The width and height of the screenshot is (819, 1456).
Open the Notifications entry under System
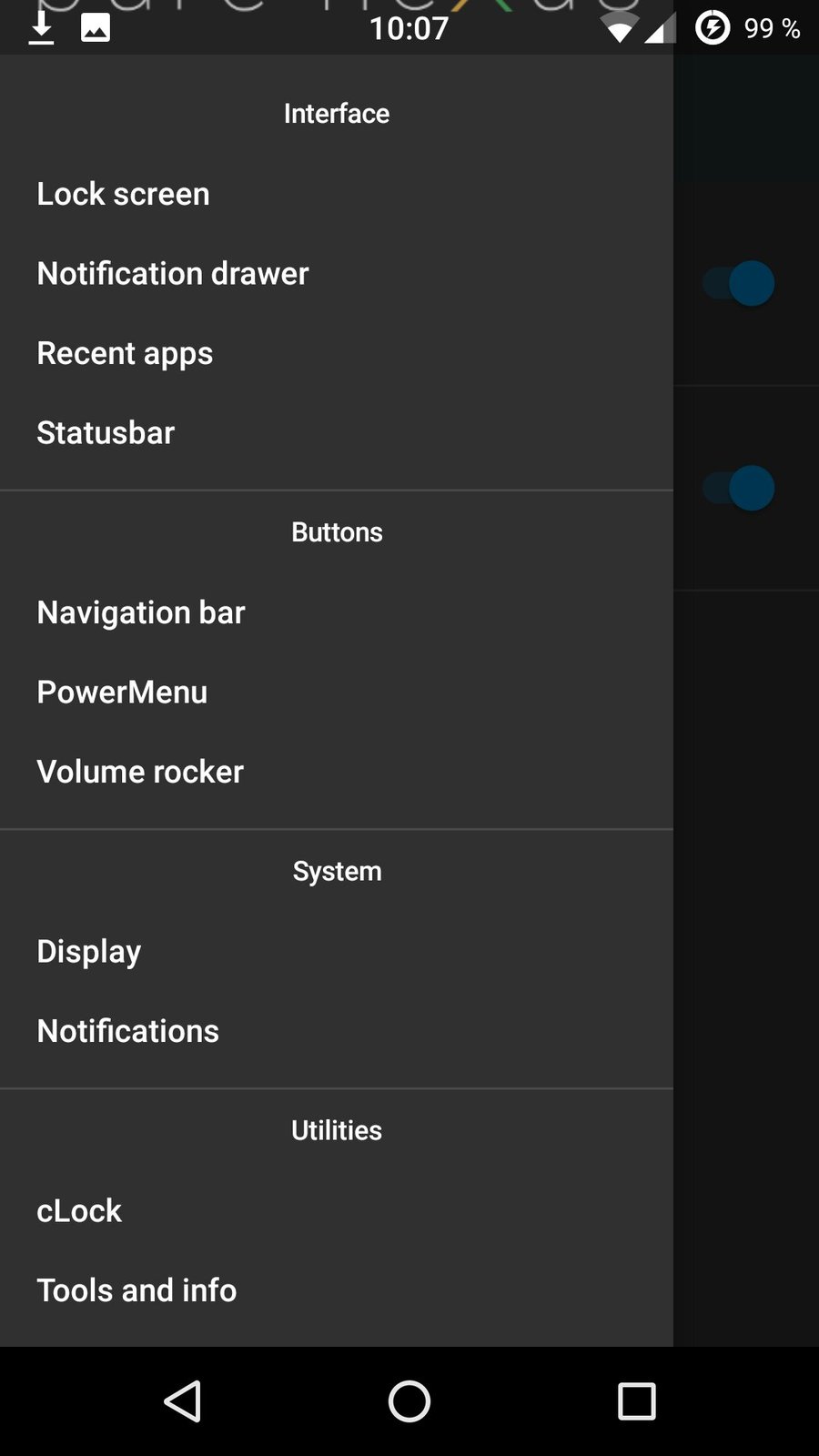coord(128,1031)
